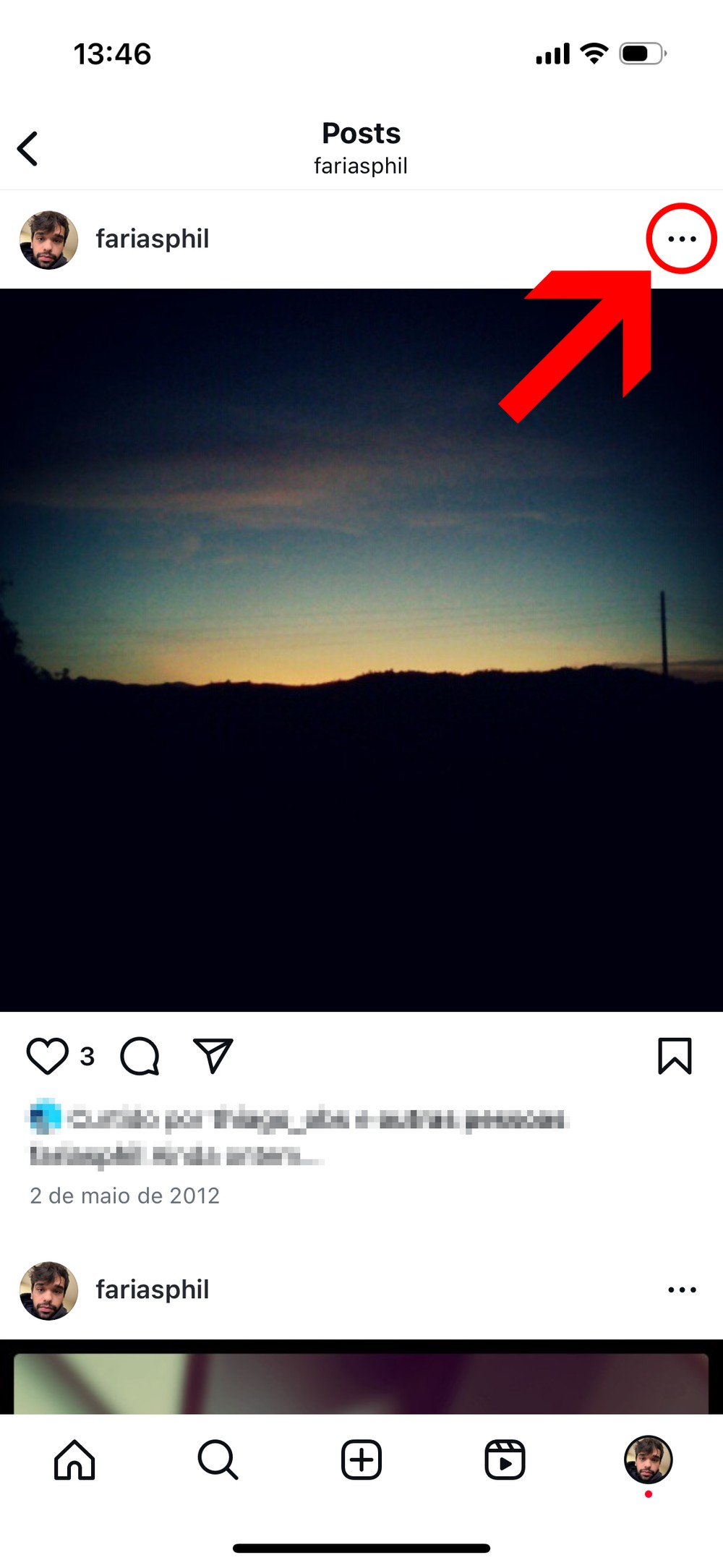
Task: Save the sunset post with the bookmark
Action: point(675,1056)
